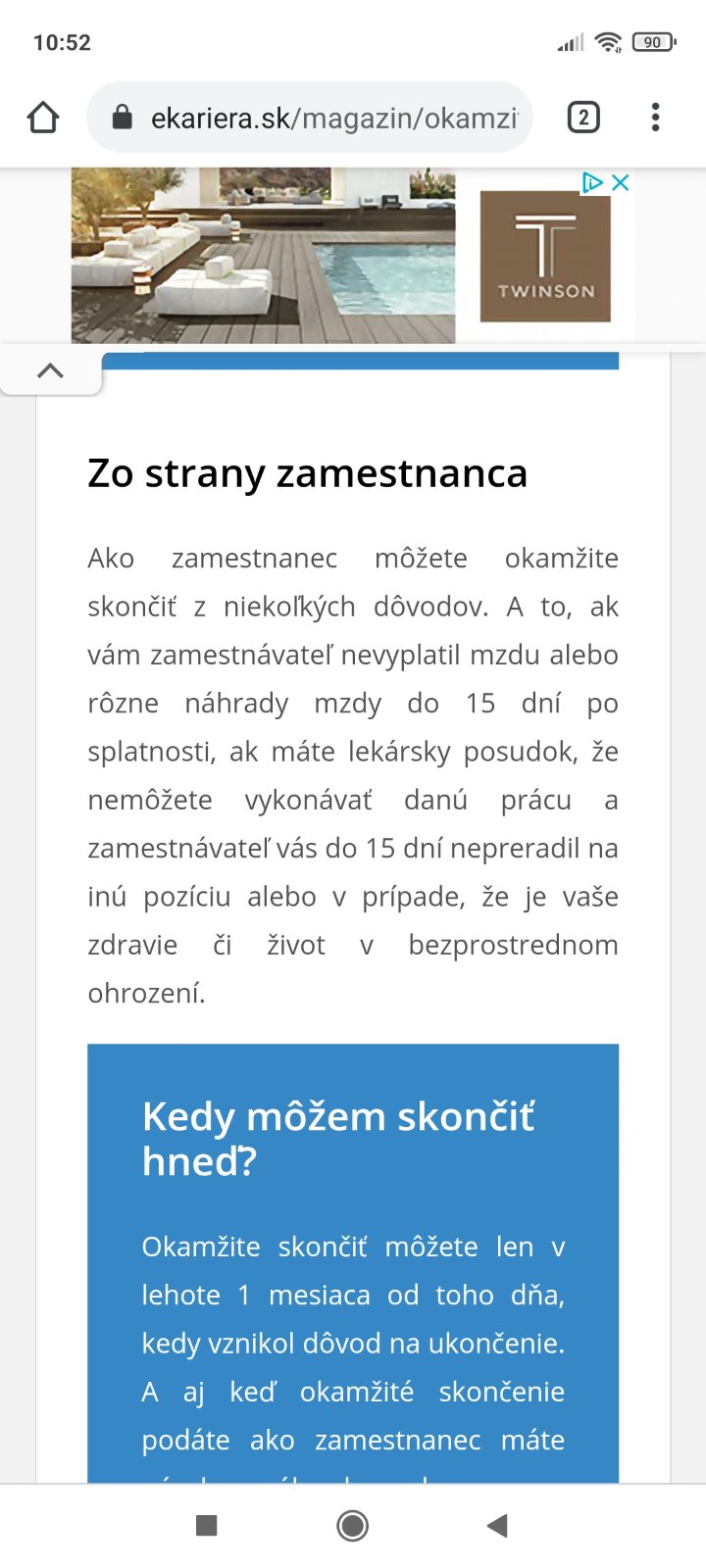Open the tab switcher showing 2 tabs
The width and height of the screenshot is (706, 1568).
coord(583,118)
